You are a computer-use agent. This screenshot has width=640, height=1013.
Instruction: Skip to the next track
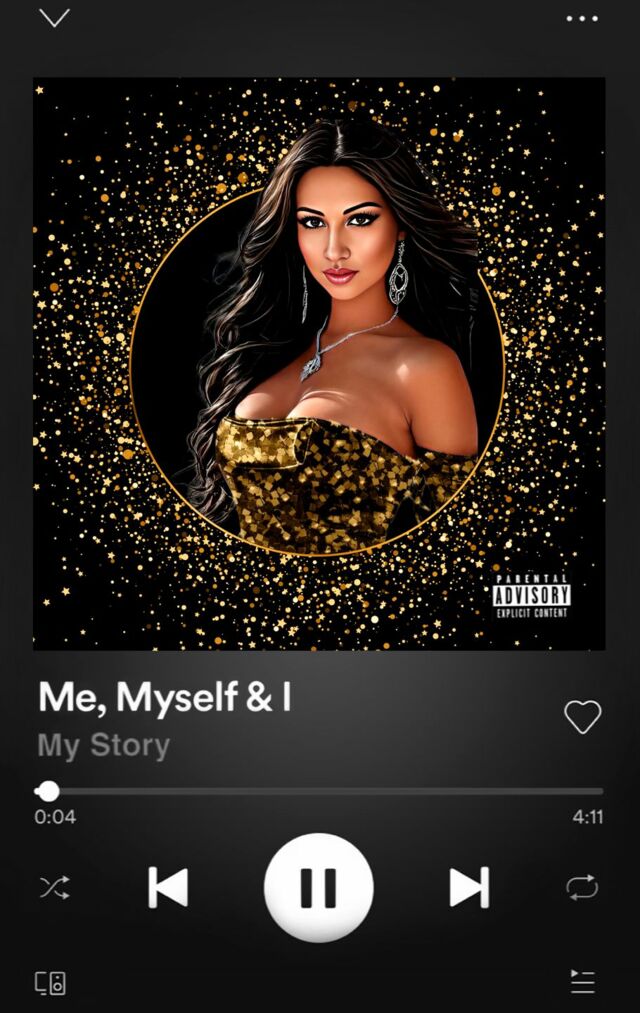469,887
